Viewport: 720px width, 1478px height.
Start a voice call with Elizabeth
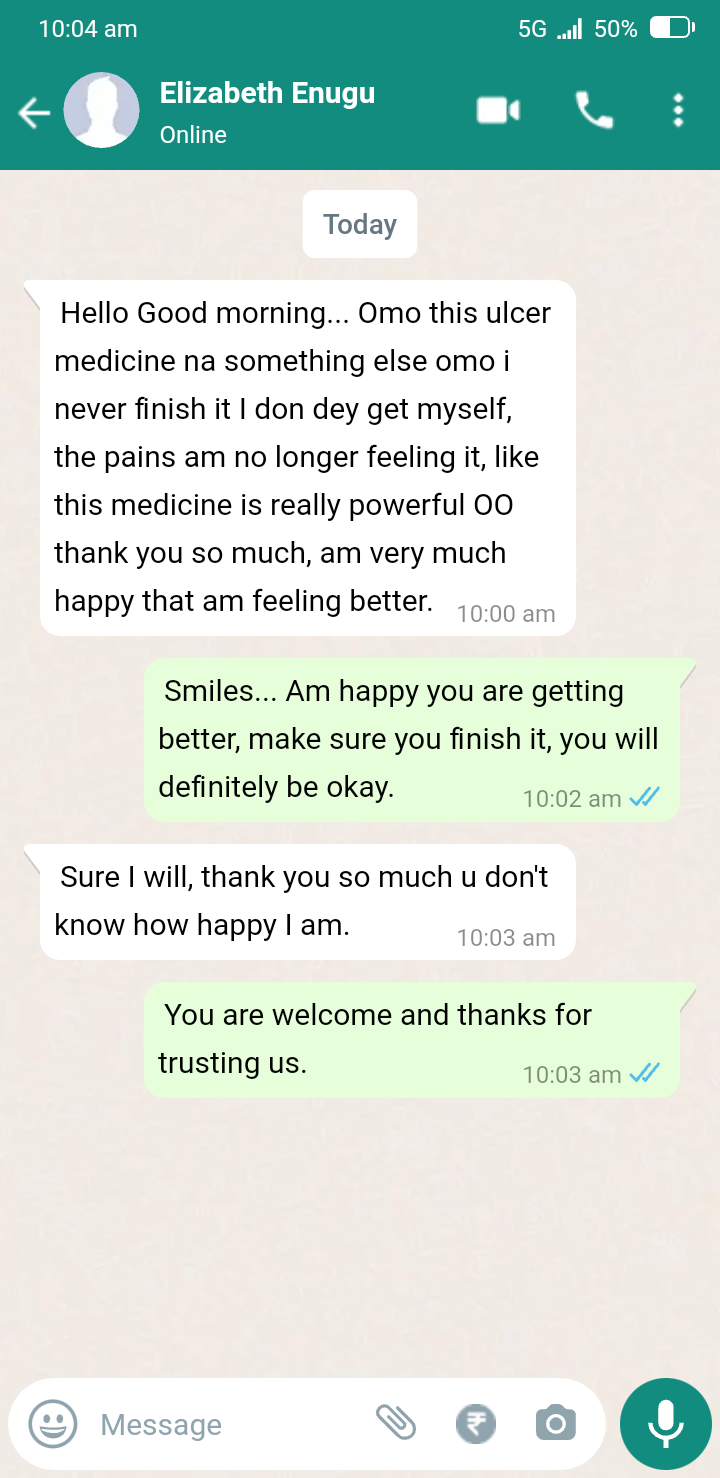pyautogui.click(x=594, y=111)
